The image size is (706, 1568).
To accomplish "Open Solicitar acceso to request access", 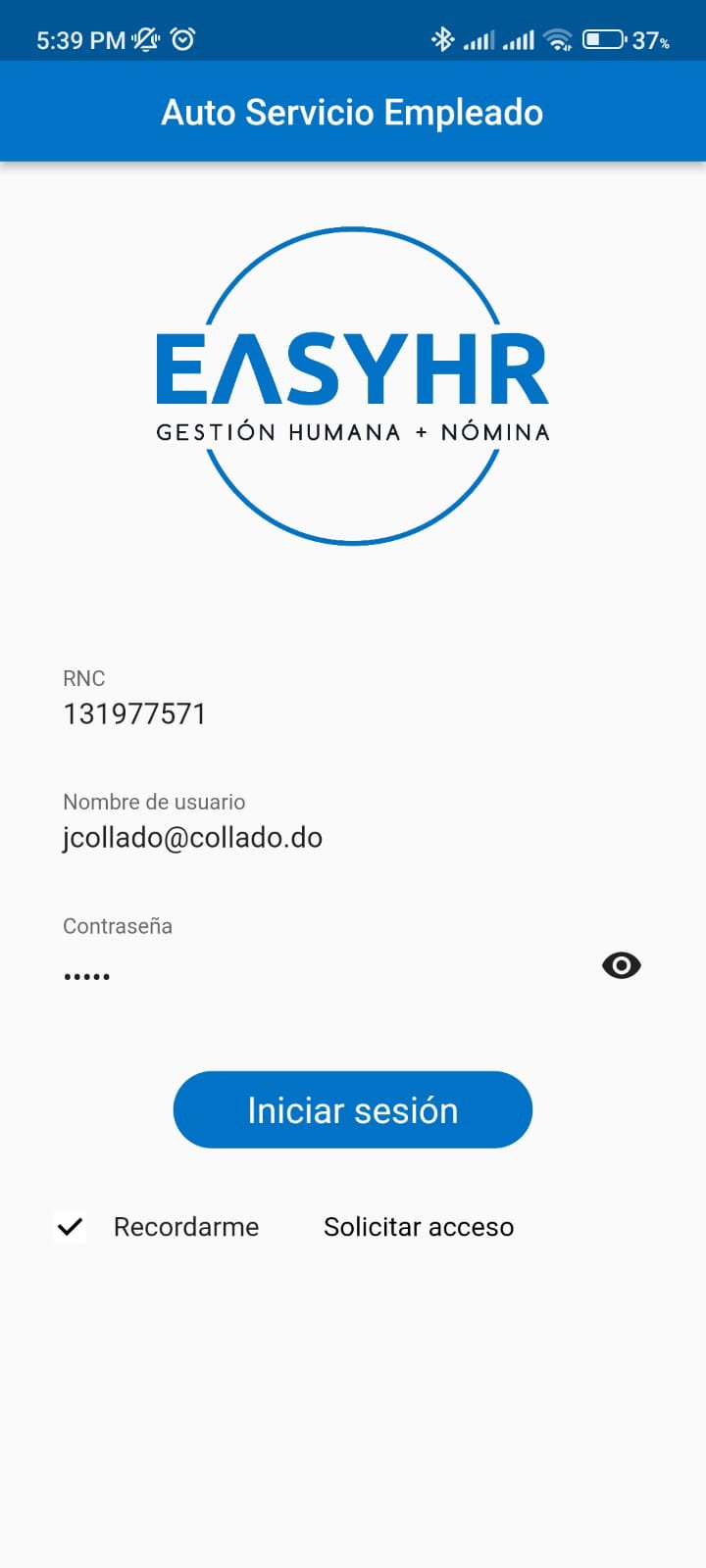I will coord(419,1226).
